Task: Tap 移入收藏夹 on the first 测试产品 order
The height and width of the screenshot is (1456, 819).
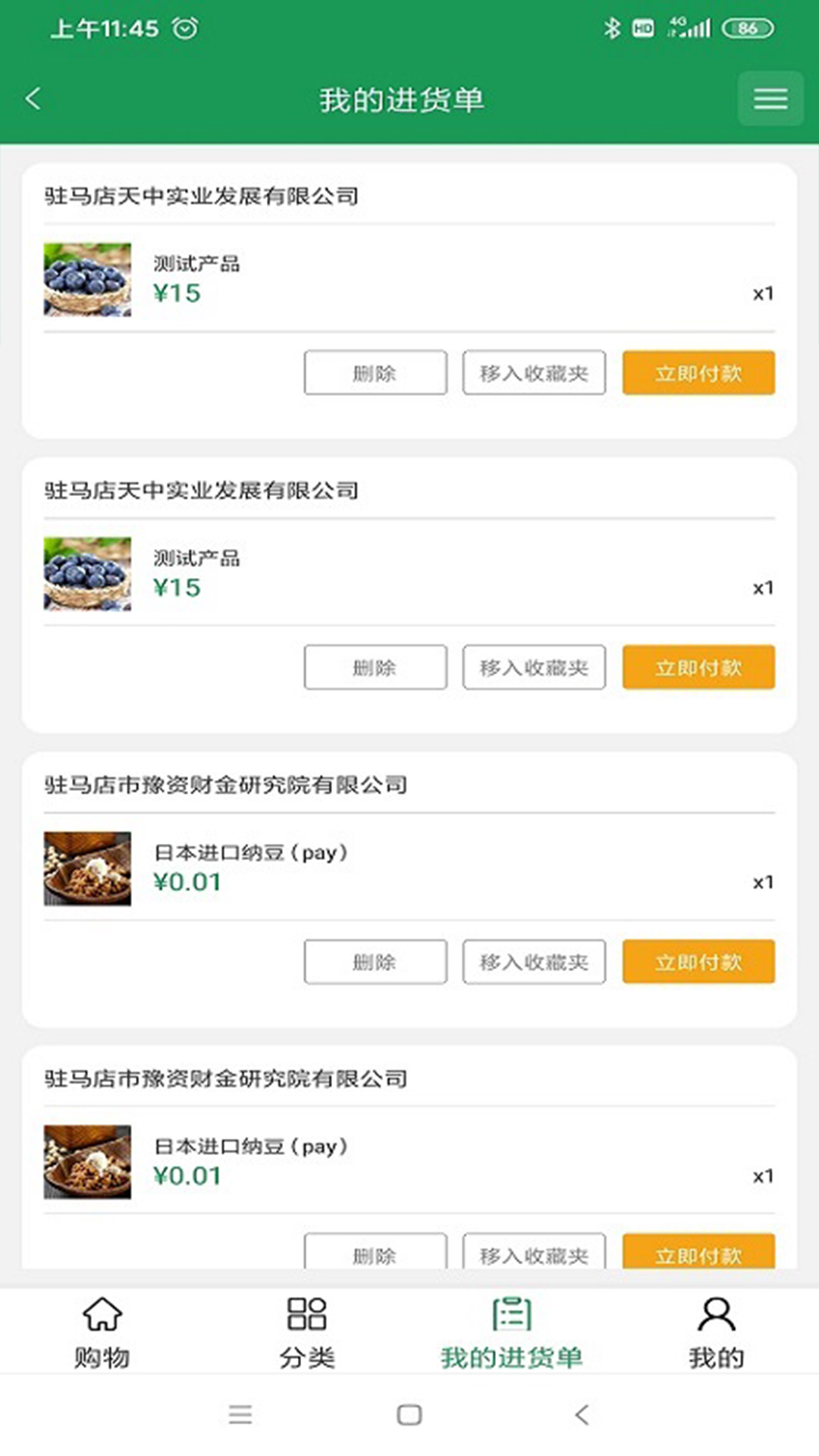Action: coord(534,372)
